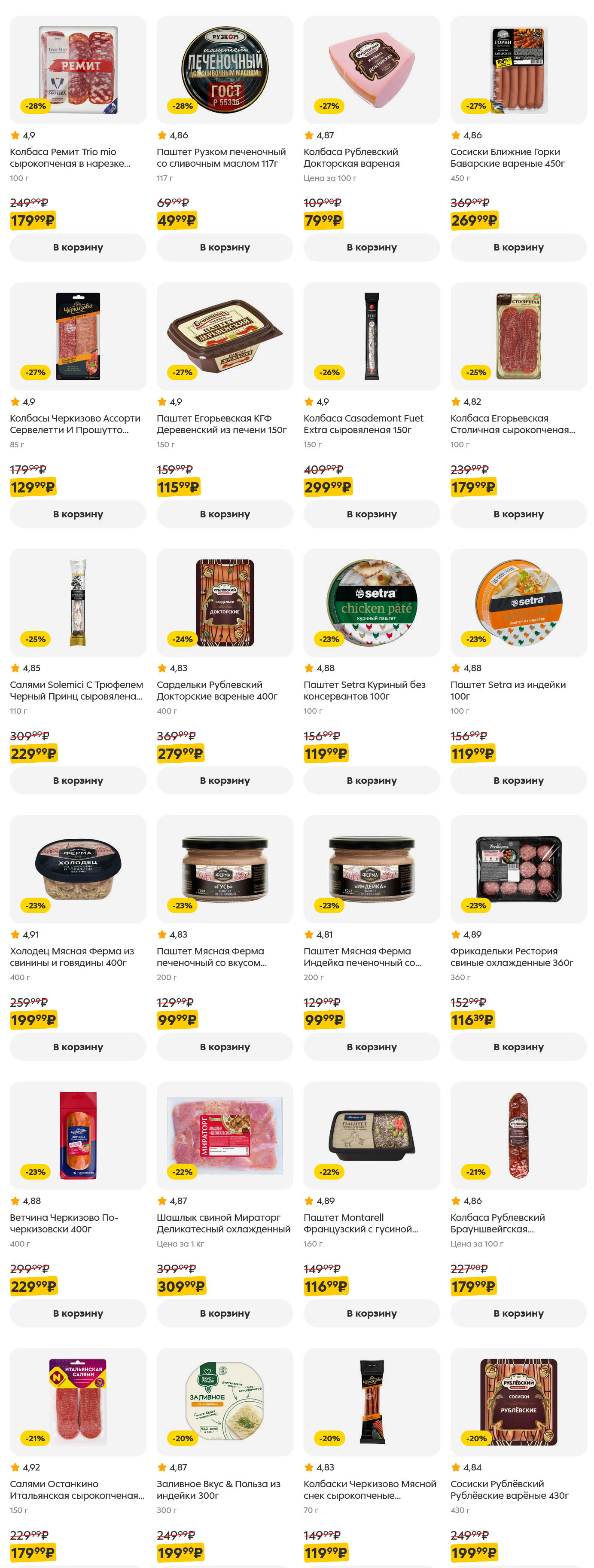Add Колбаса Рублевский Брауншвейгская to cart

(x=518, y=1313)
